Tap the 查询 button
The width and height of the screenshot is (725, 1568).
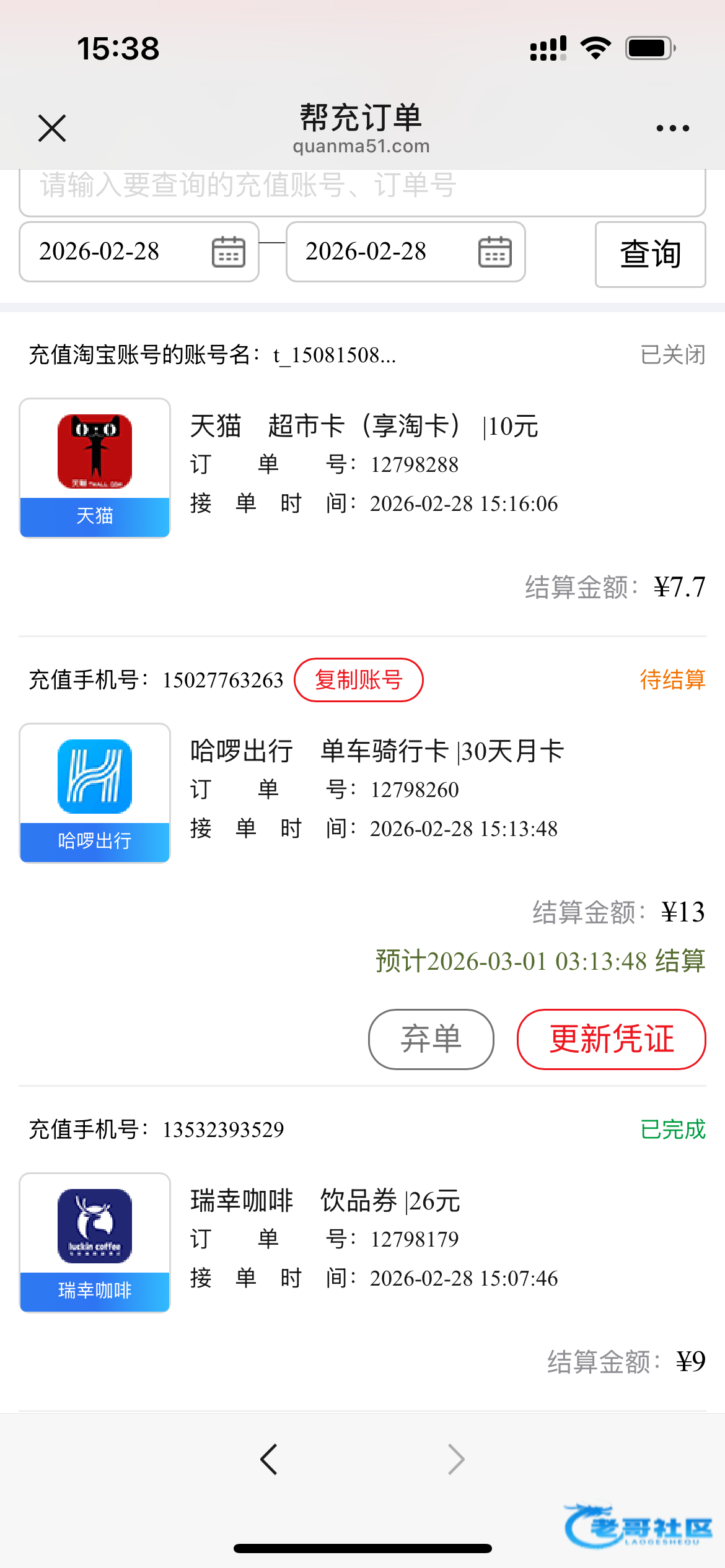(x=650, y=255)
